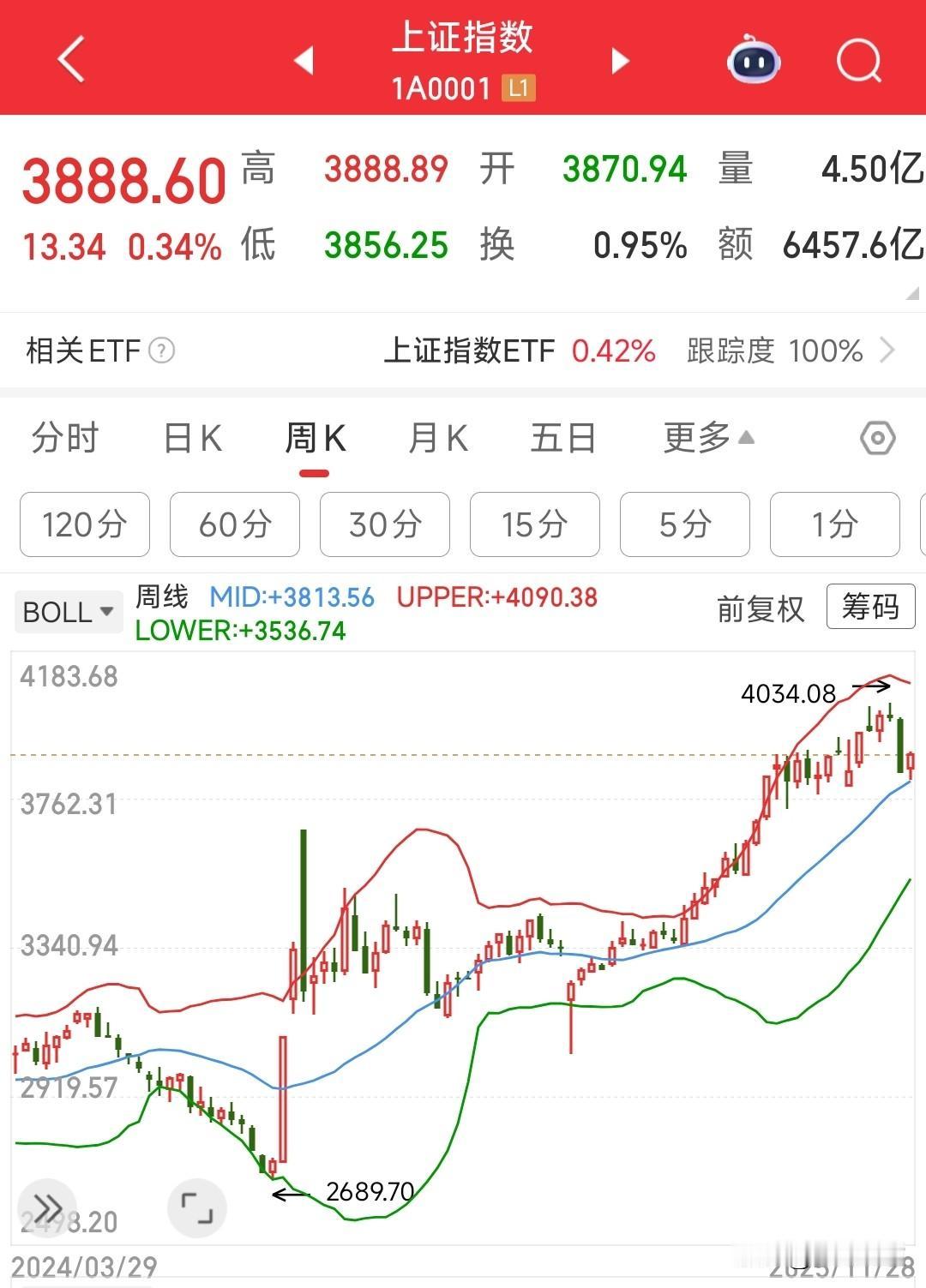This screenshot has height=1288, width=926.
Task: Select the 5分 interval button
Action: click(x=684, y=525)
